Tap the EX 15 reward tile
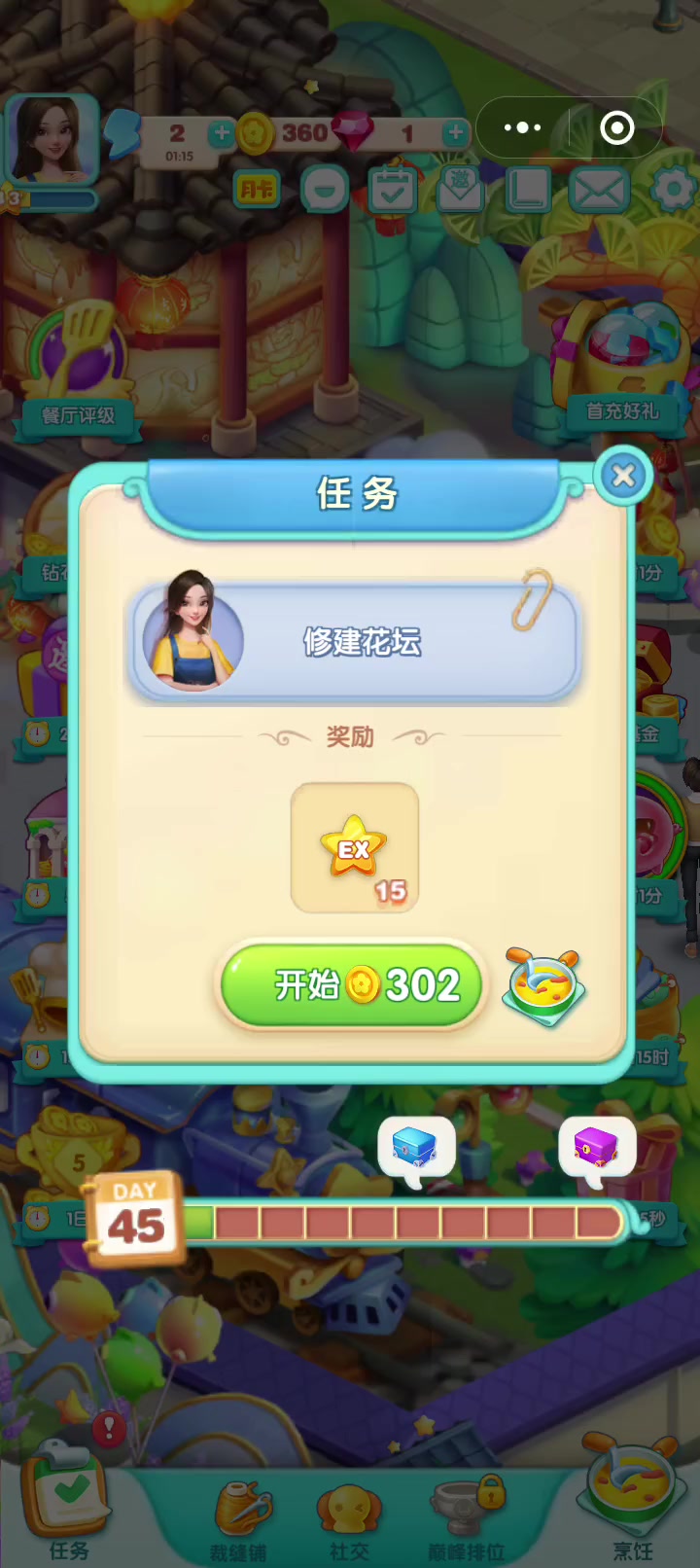 355,848
